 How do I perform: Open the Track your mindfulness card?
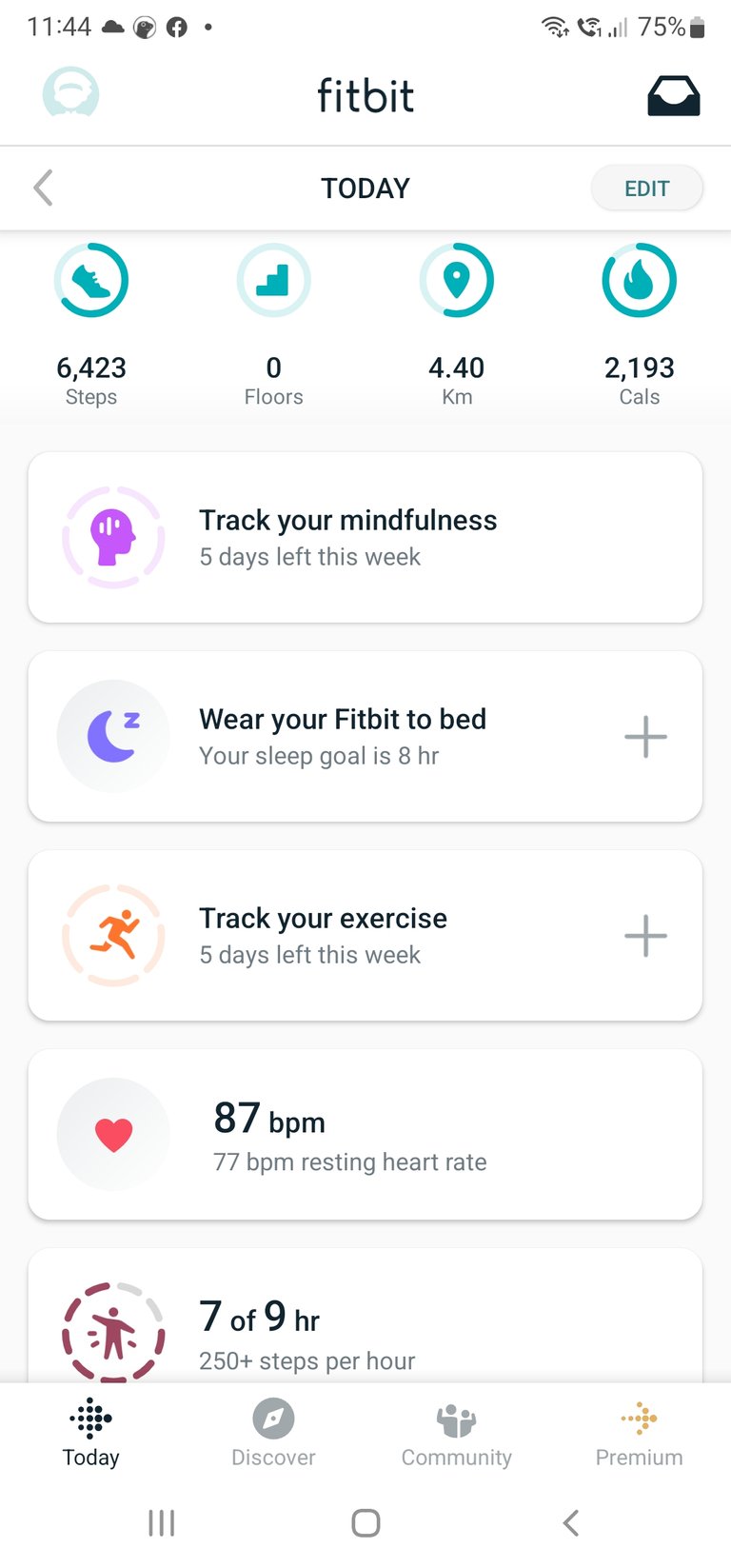point(365,538)
